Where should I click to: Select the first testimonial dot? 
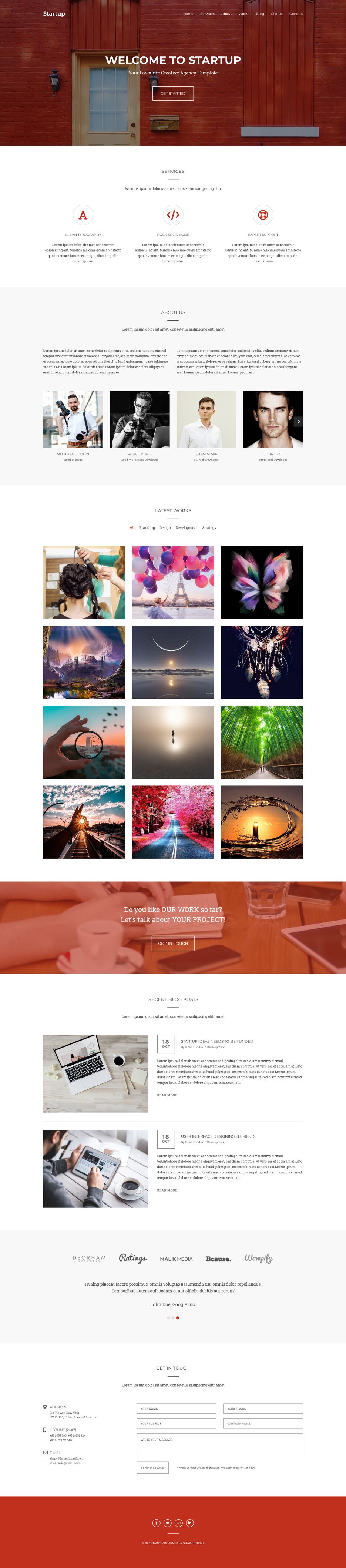pos(168,1318)
